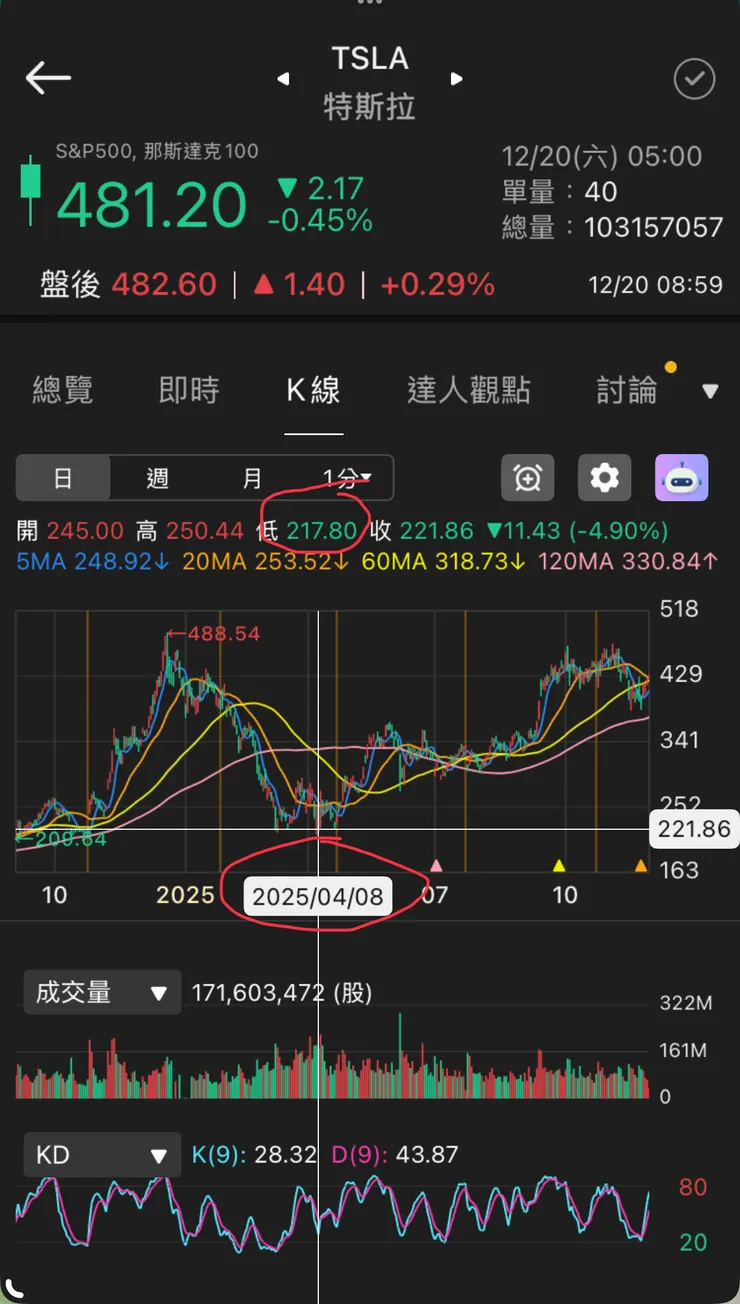Image resolution: width=740 pixels, height=1304 pixels.
Task: Launch the AI robot assistant
Action: pos(681,478)
